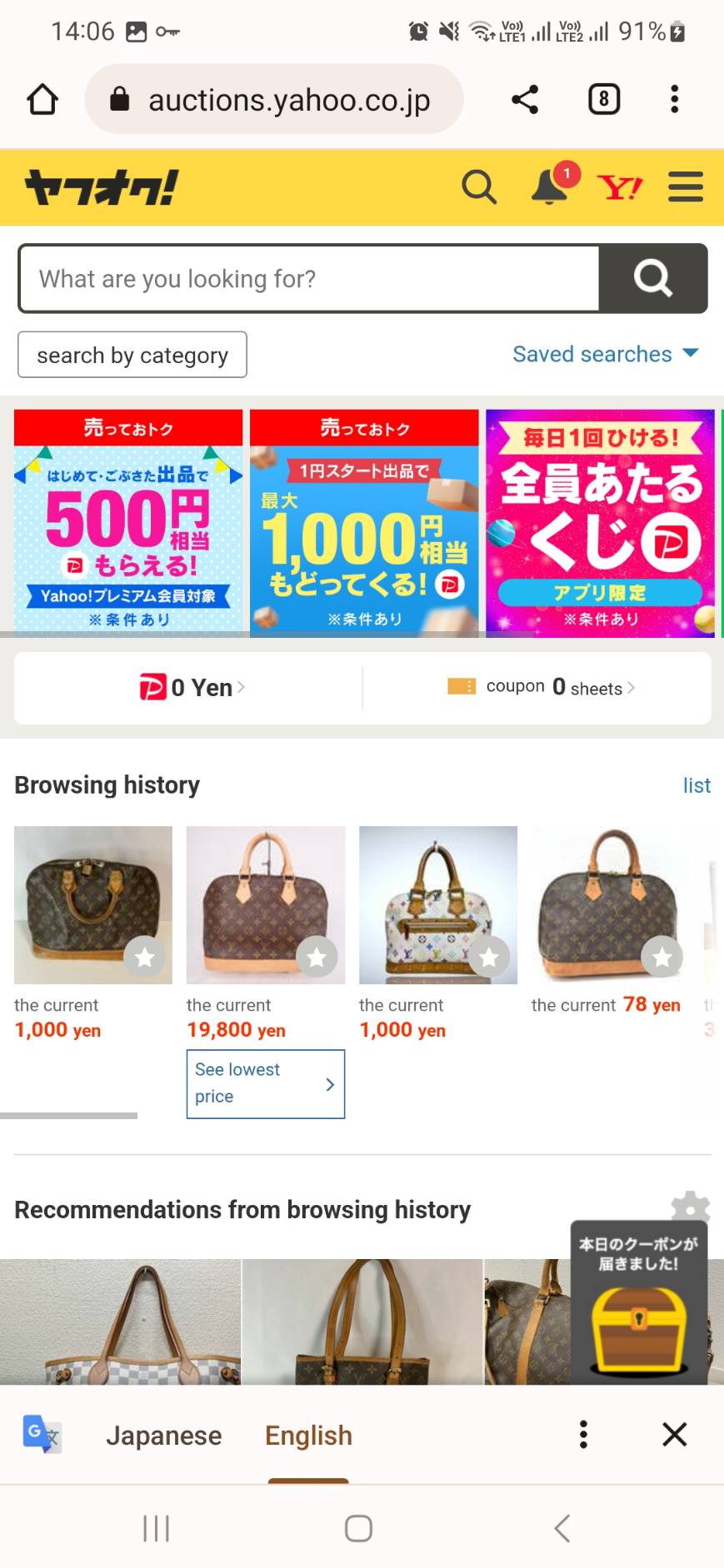Tap See lowest price
724x1568 pixels.
point(265,1083)
